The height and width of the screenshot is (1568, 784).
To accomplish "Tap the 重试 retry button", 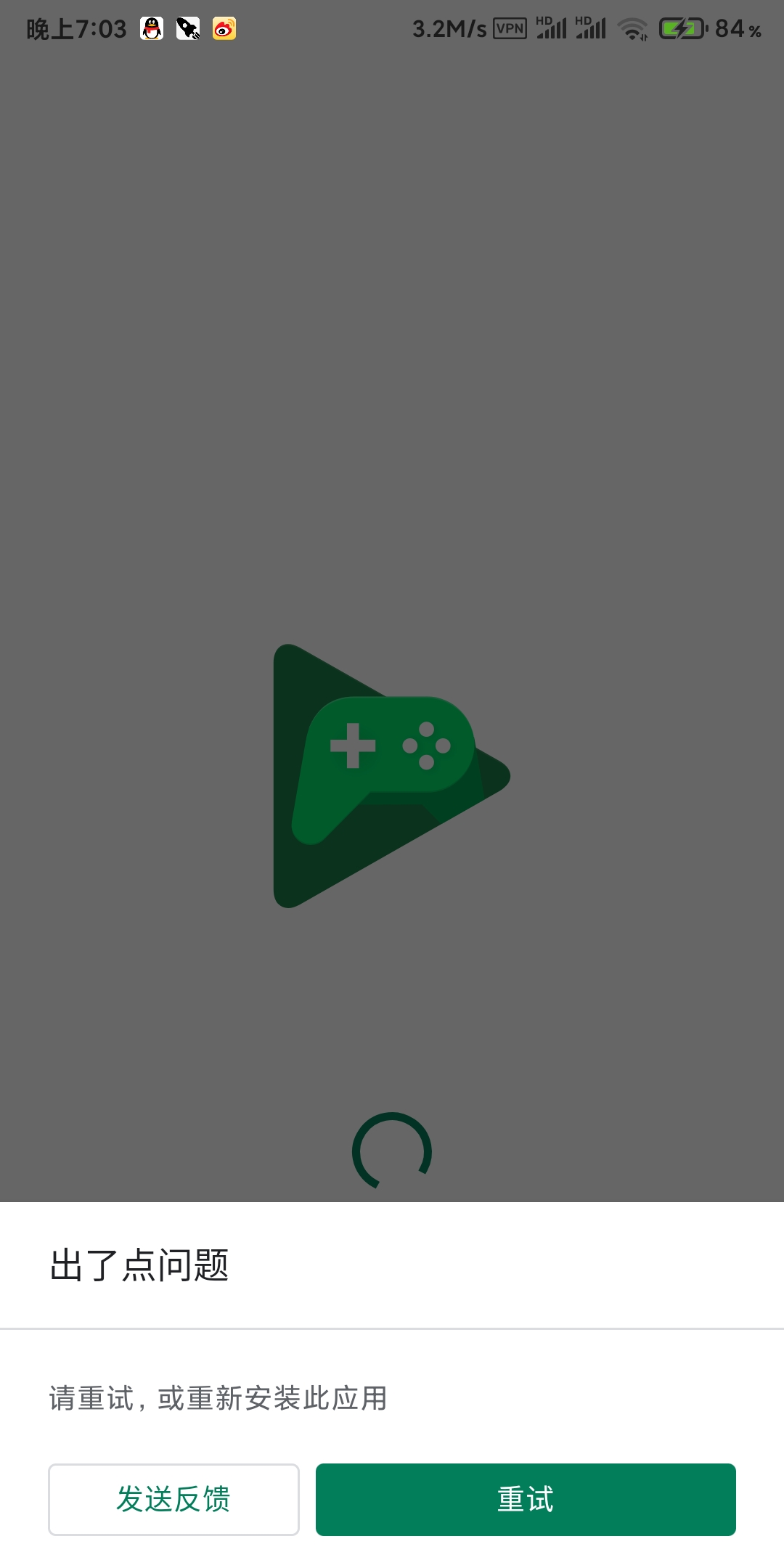I will click(x=526, y=1499).
